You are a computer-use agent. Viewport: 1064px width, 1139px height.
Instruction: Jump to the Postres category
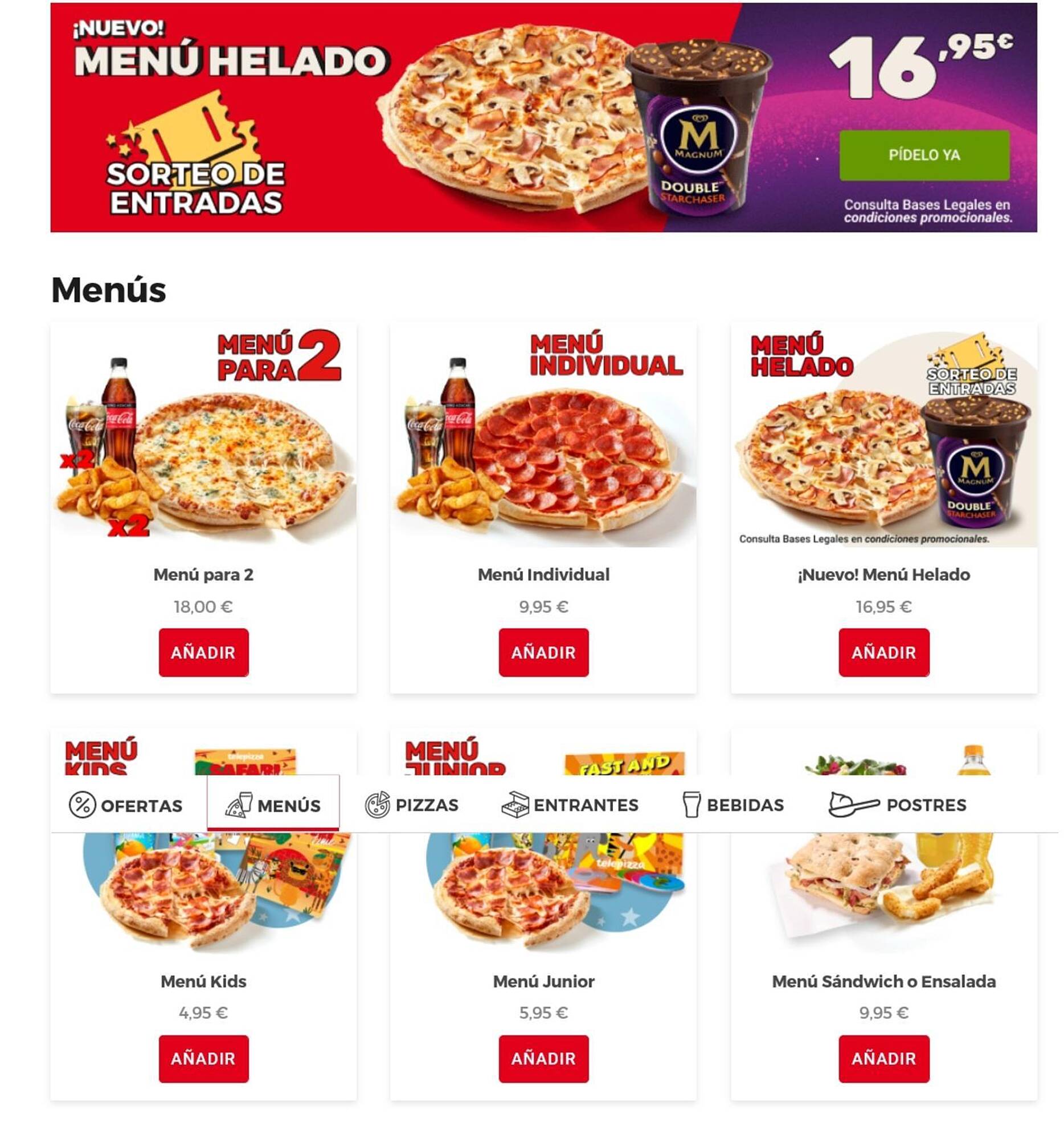pos(897,805)
